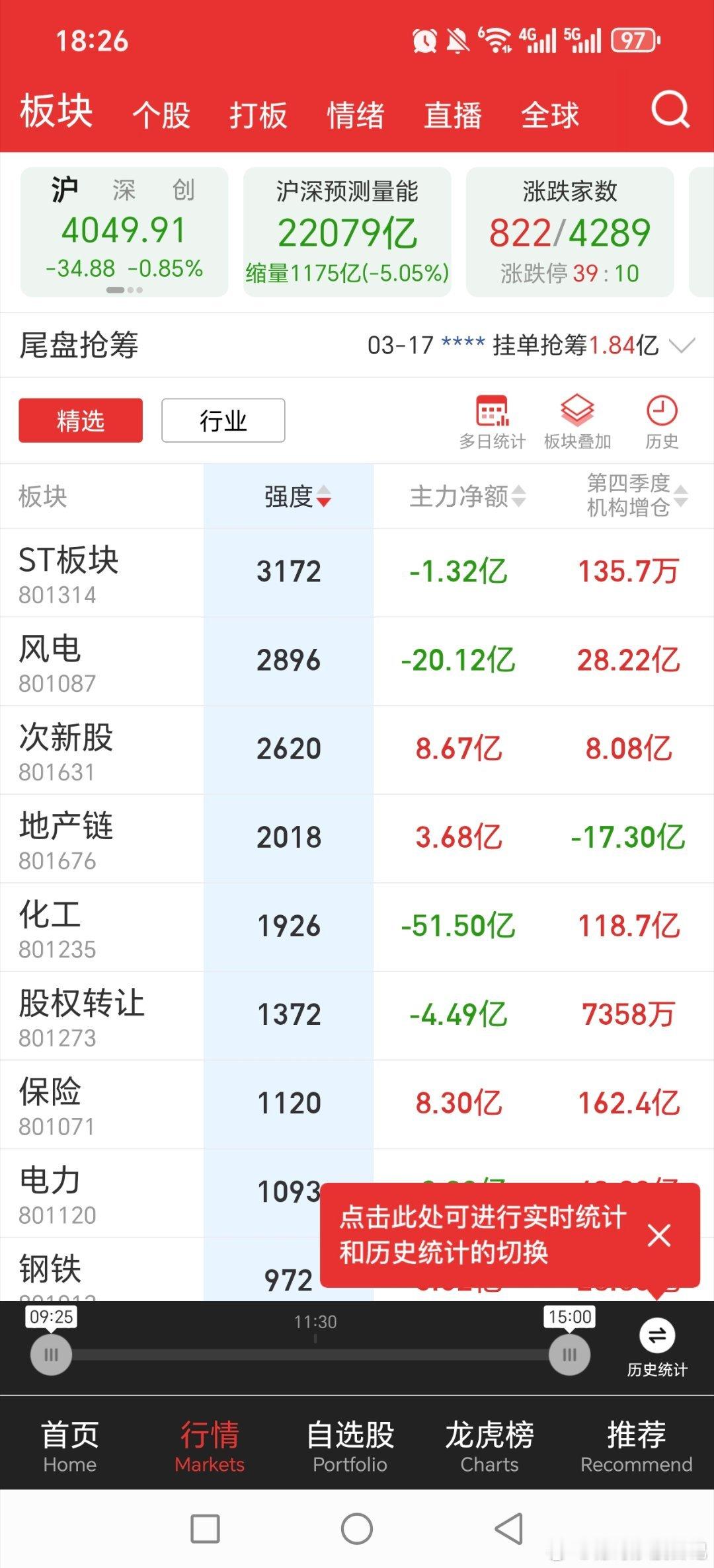This screenshot has height=1568, width=714.
Task: Open 自选股 Portfolio in bottom navigation
Action: (x=350, y=1447)
